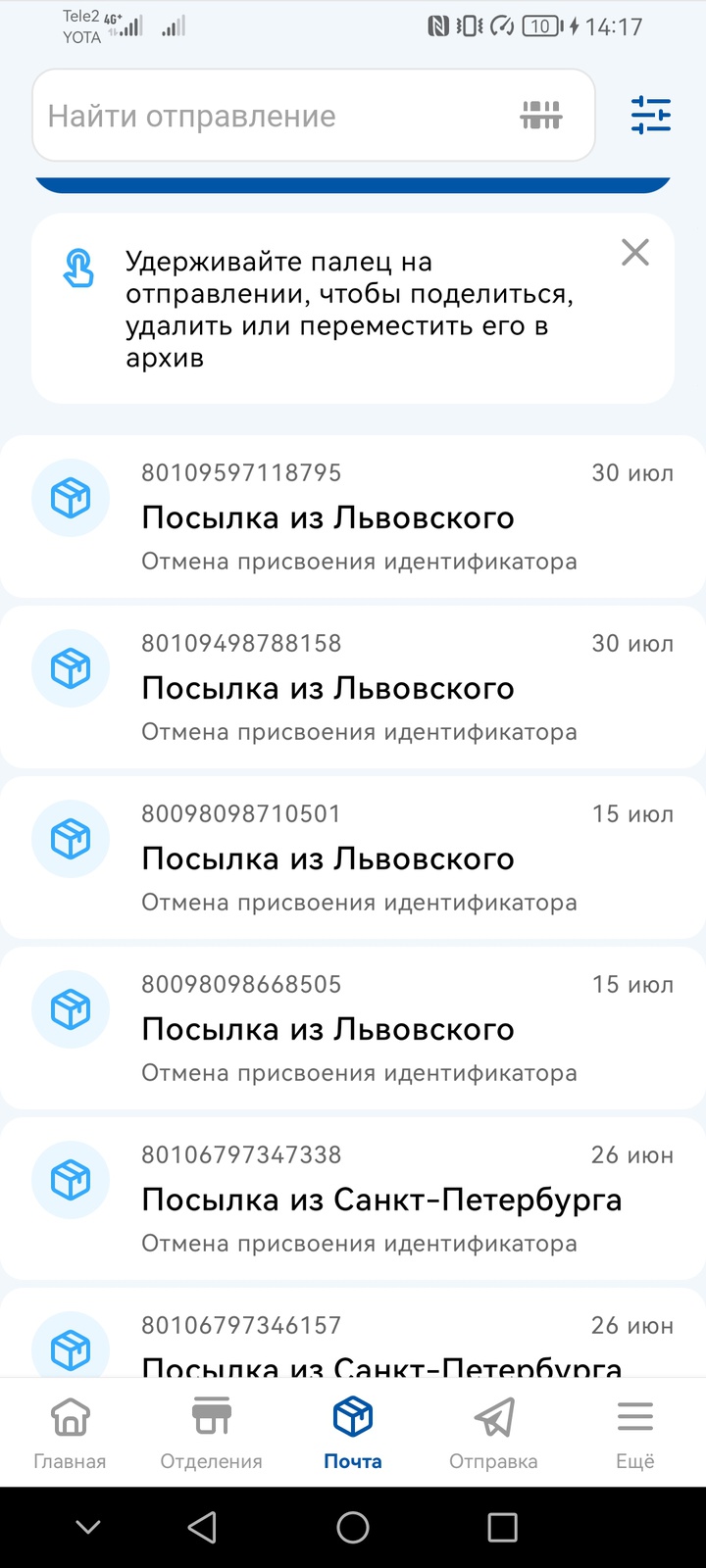The image size is (706, 1568).
Task: Tap the system back button
Action: pyautogui.click(x=202, y=1527)
